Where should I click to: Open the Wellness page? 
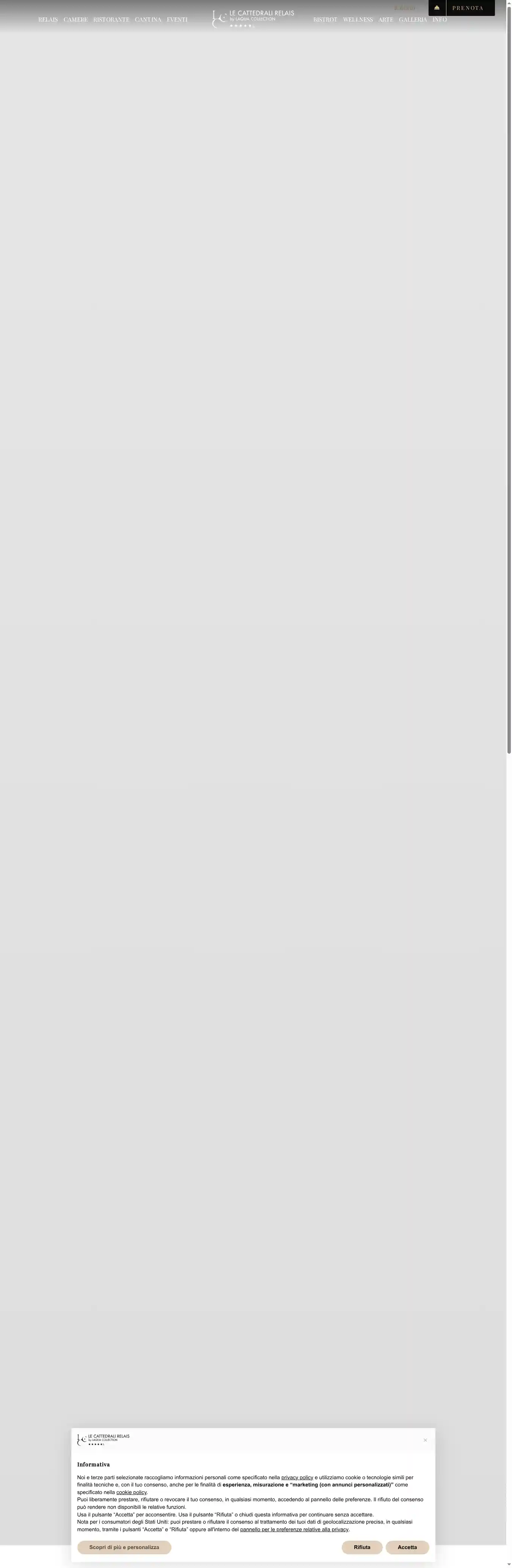pos(358,19)
